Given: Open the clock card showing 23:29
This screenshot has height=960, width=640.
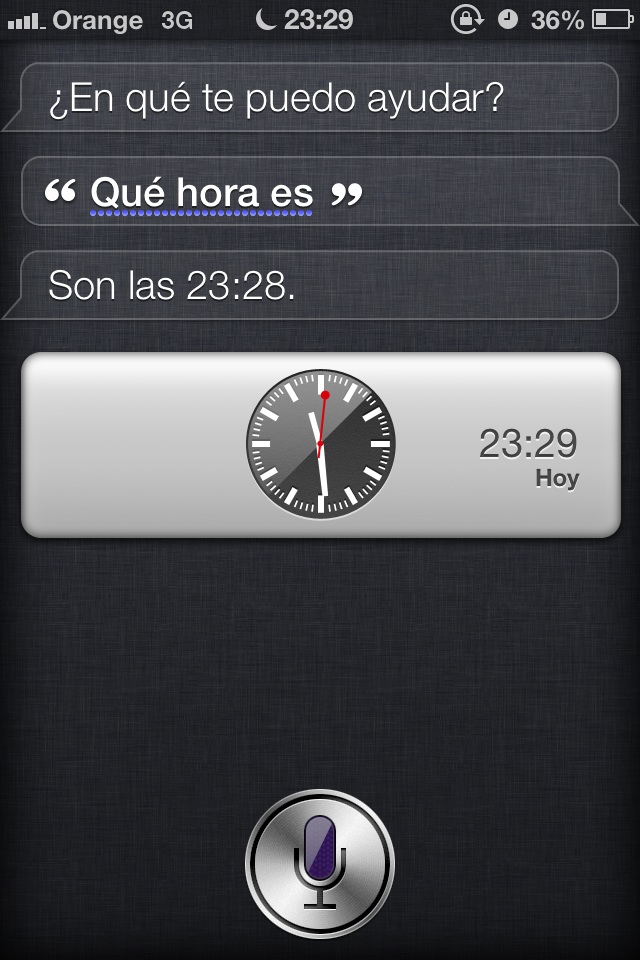Looking at the screenshot, I should click(320, 445).
